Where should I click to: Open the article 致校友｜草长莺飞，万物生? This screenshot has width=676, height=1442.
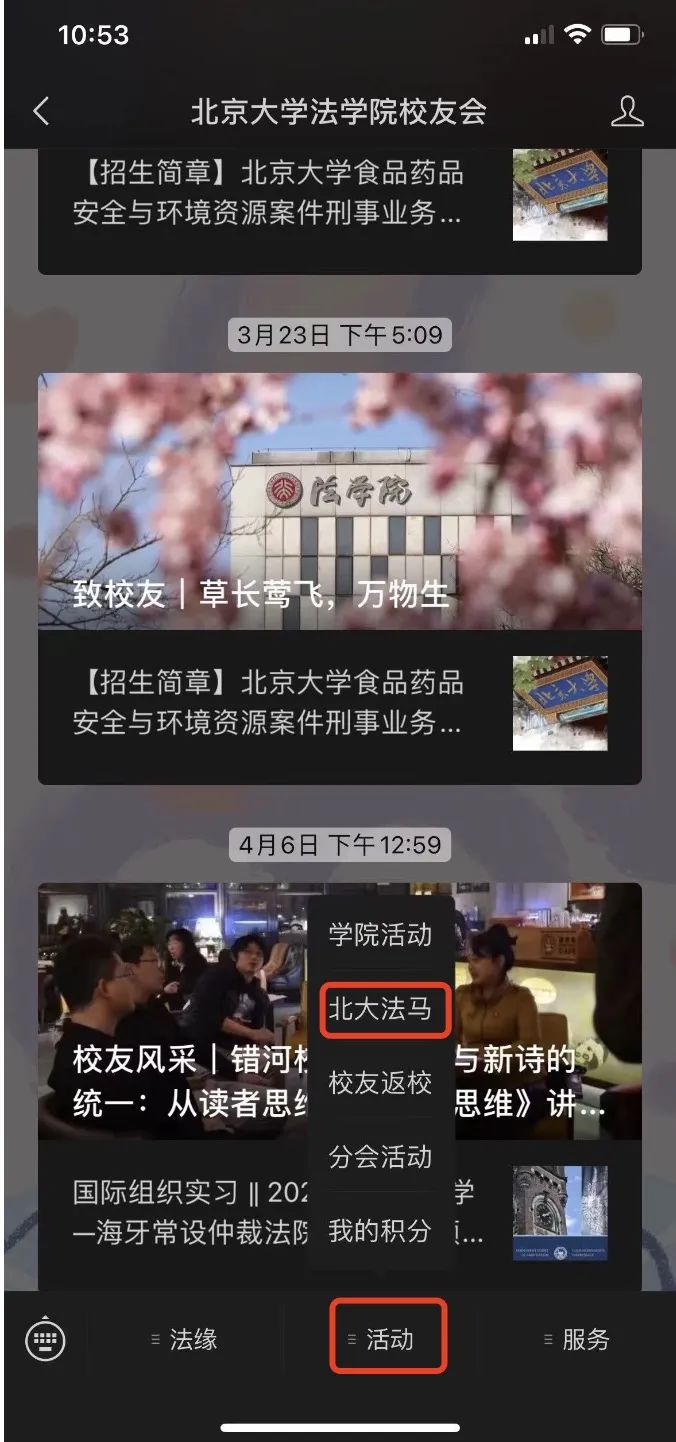click(339, 502)
